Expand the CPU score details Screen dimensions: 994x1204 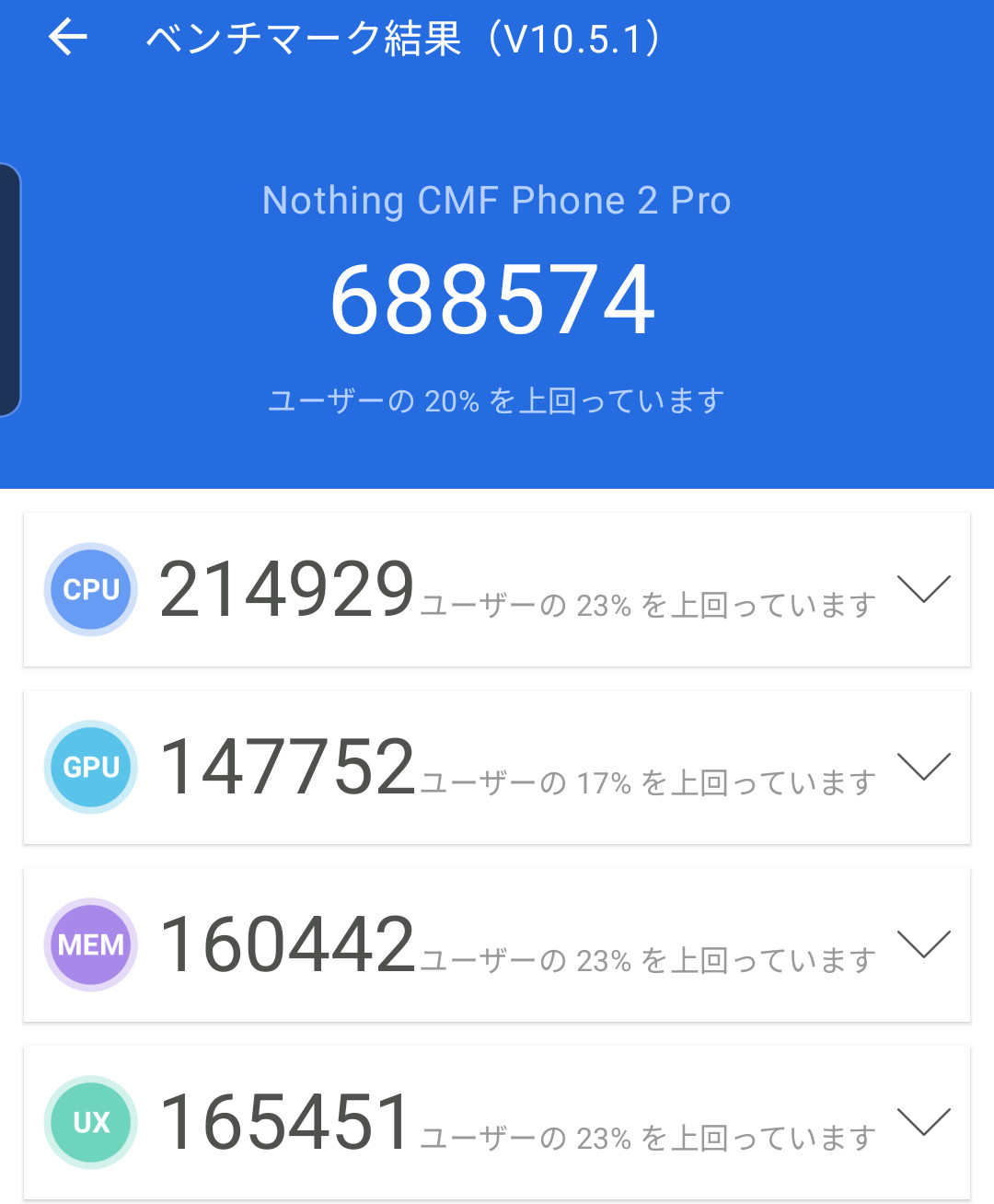(x=923, y=589)
